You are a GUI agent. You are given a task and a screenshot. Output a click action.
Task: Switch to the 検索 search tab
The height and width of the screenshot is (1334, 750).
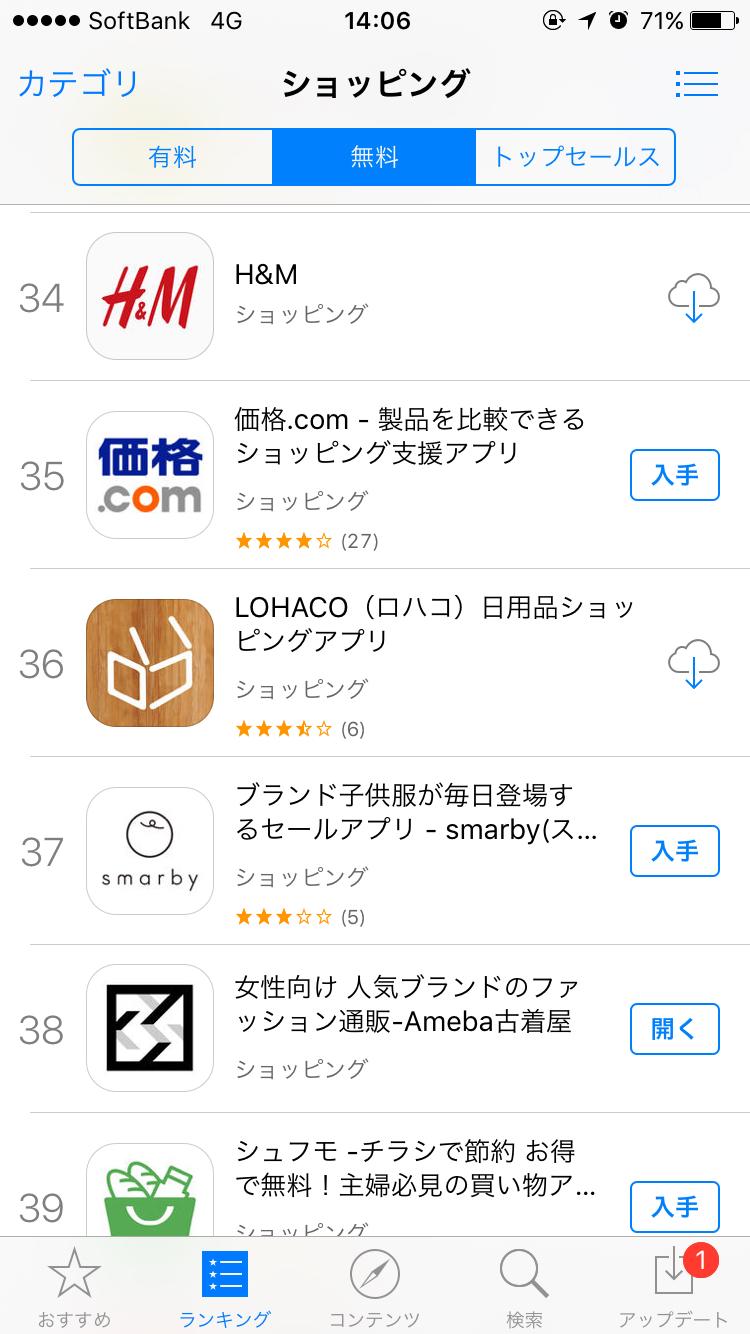coord(525,1287)
